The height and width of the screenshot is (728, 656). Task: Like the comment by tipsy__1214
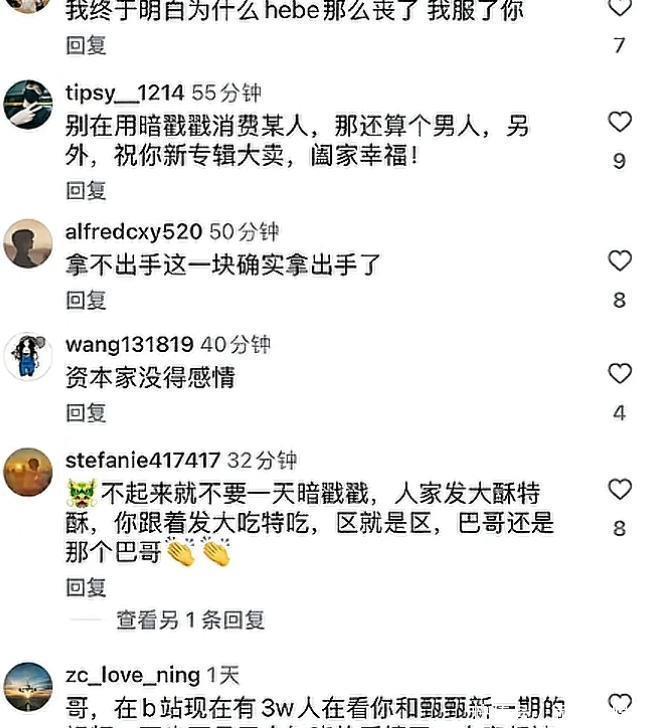pyautogui.click(x=620, y=122)
